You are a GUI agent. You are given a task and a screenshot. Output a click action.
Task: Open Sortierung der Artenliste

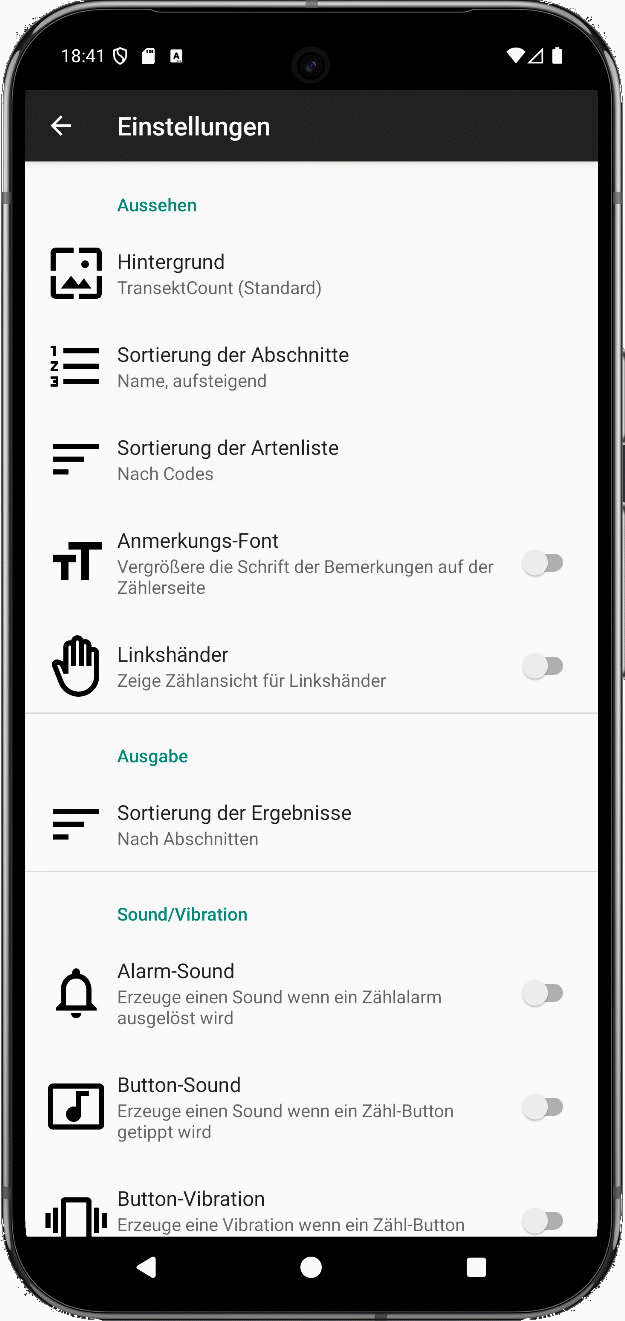(x=228, y=460)
